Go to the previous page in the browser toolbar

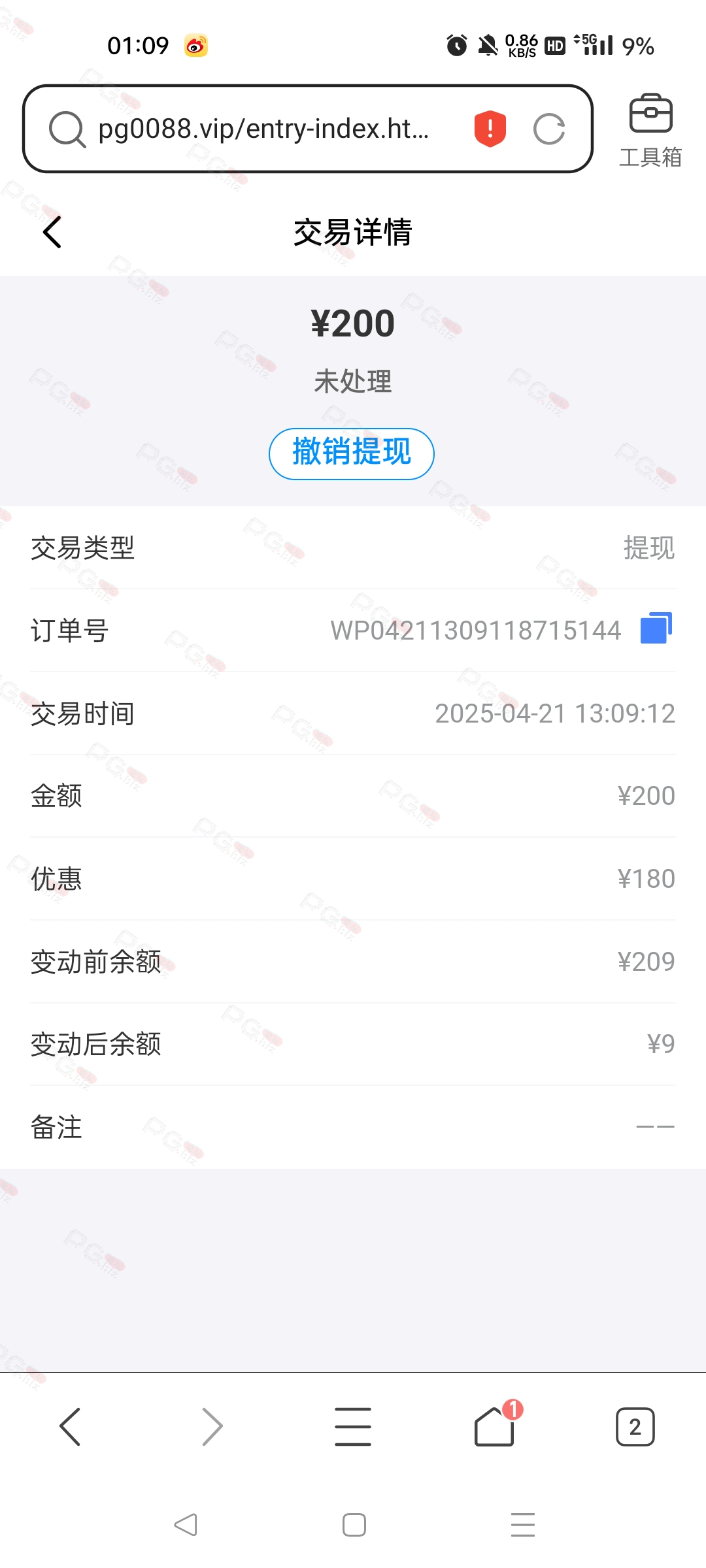coord(70,1427)
